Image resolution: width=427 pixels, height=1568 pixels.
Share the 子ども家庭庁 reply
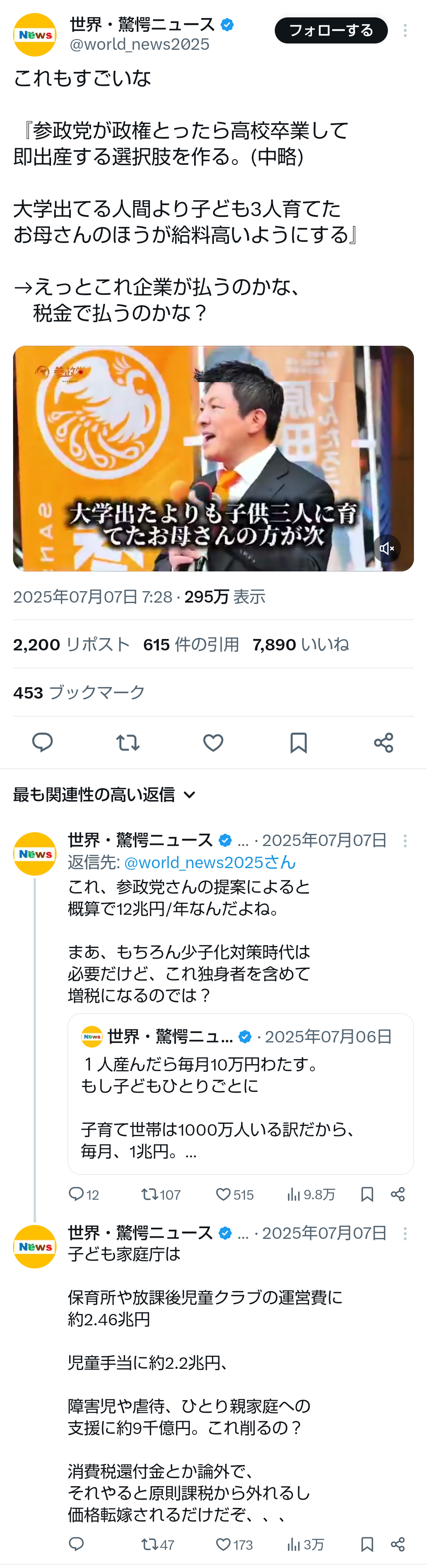pos(398,1544)
